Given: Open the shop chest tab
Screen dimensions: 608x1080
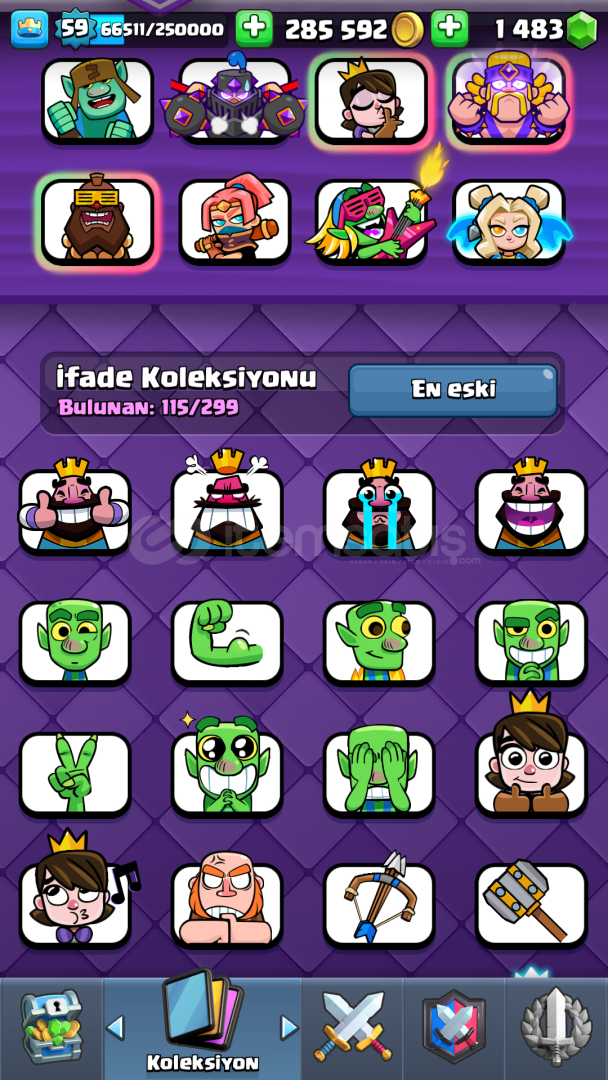Looking at the screenshot, I should [x=50, y=1029].
